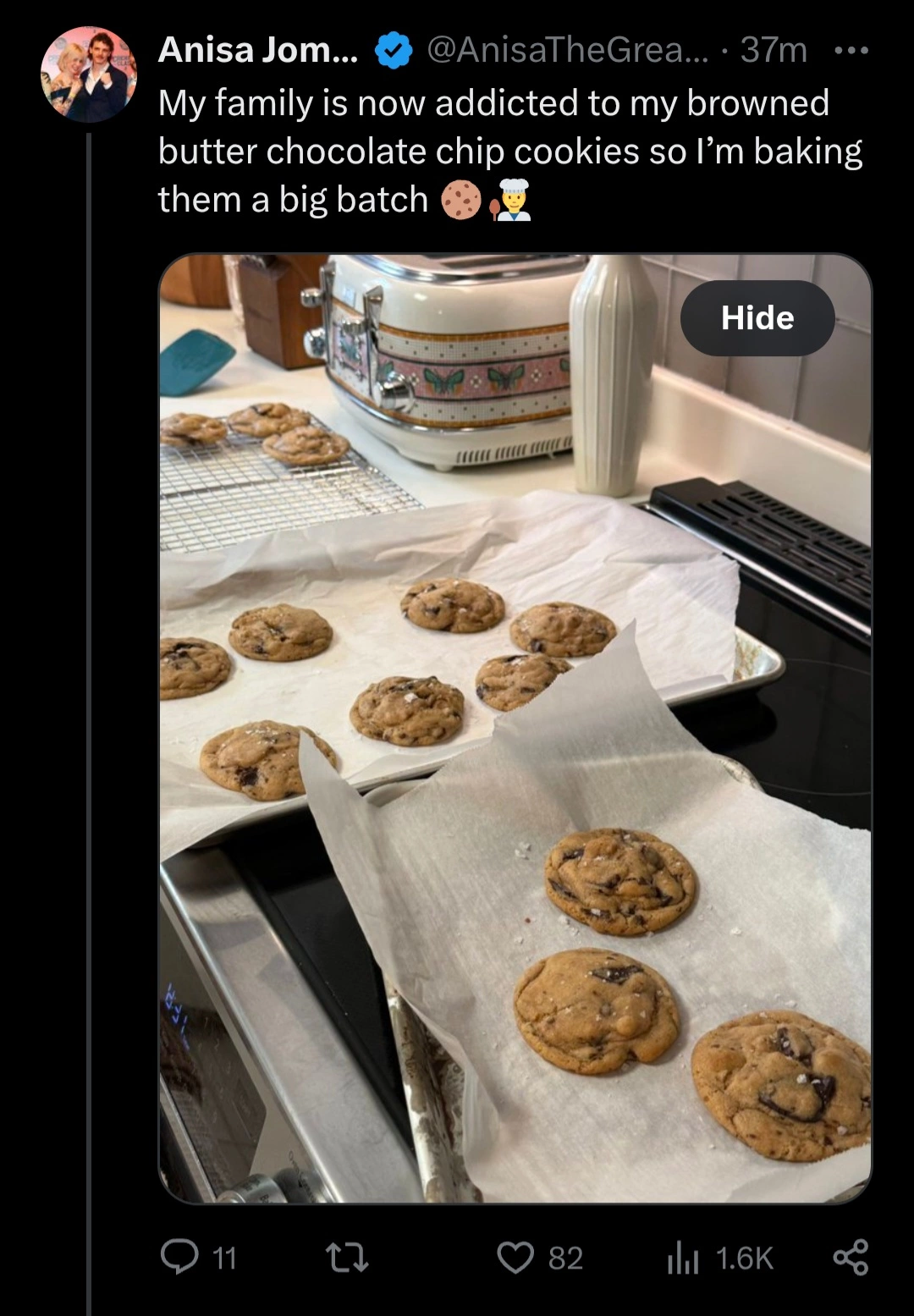The height and width of the screenshot is (1316, 914).
Task: Share this tweet
Action: [851, 1258]
